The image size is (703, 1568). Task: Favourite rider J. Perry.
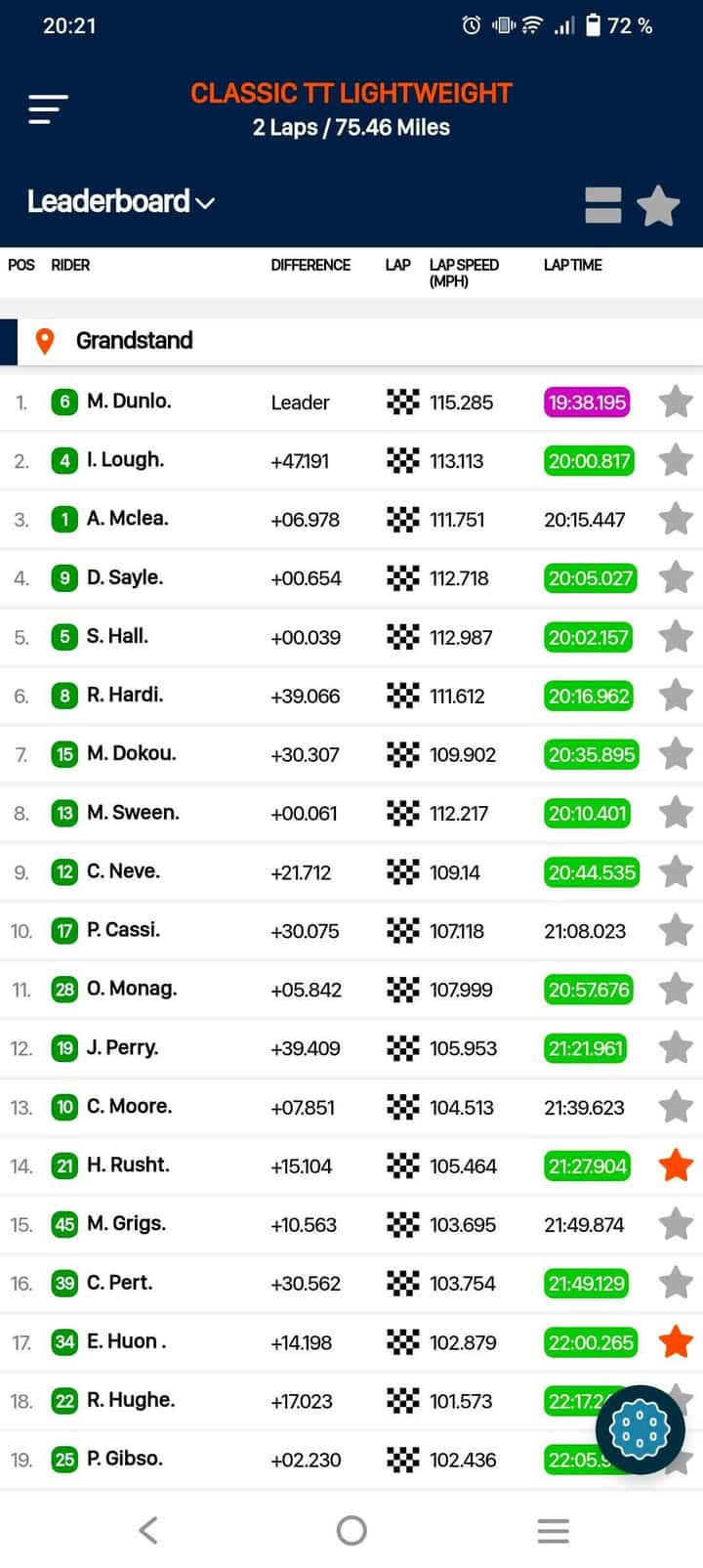[x=676, y=1048]
